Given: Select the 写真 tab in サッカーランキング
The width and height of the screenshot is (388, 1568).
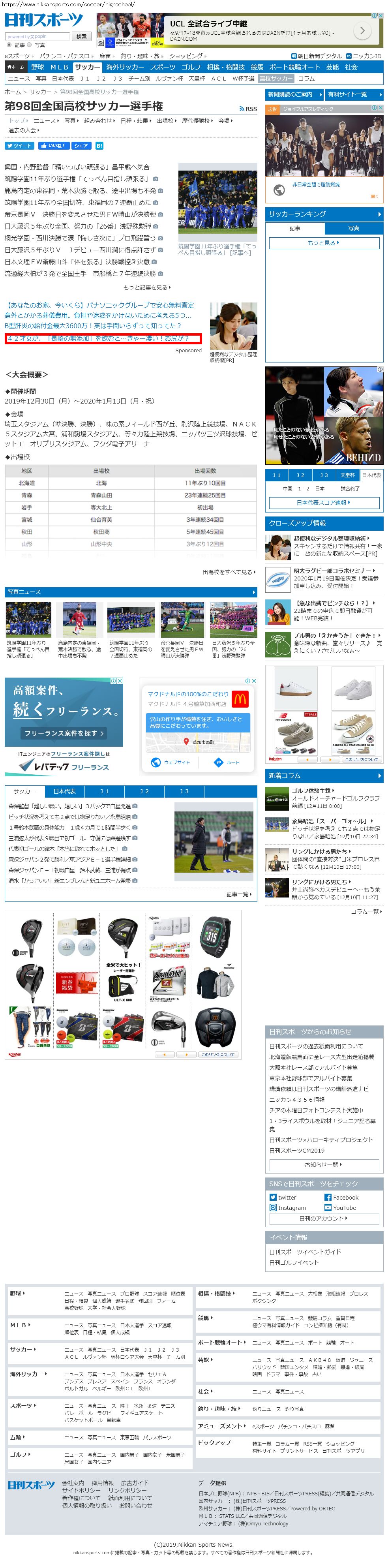Looking at the screenshot, I should coord(353,228).
